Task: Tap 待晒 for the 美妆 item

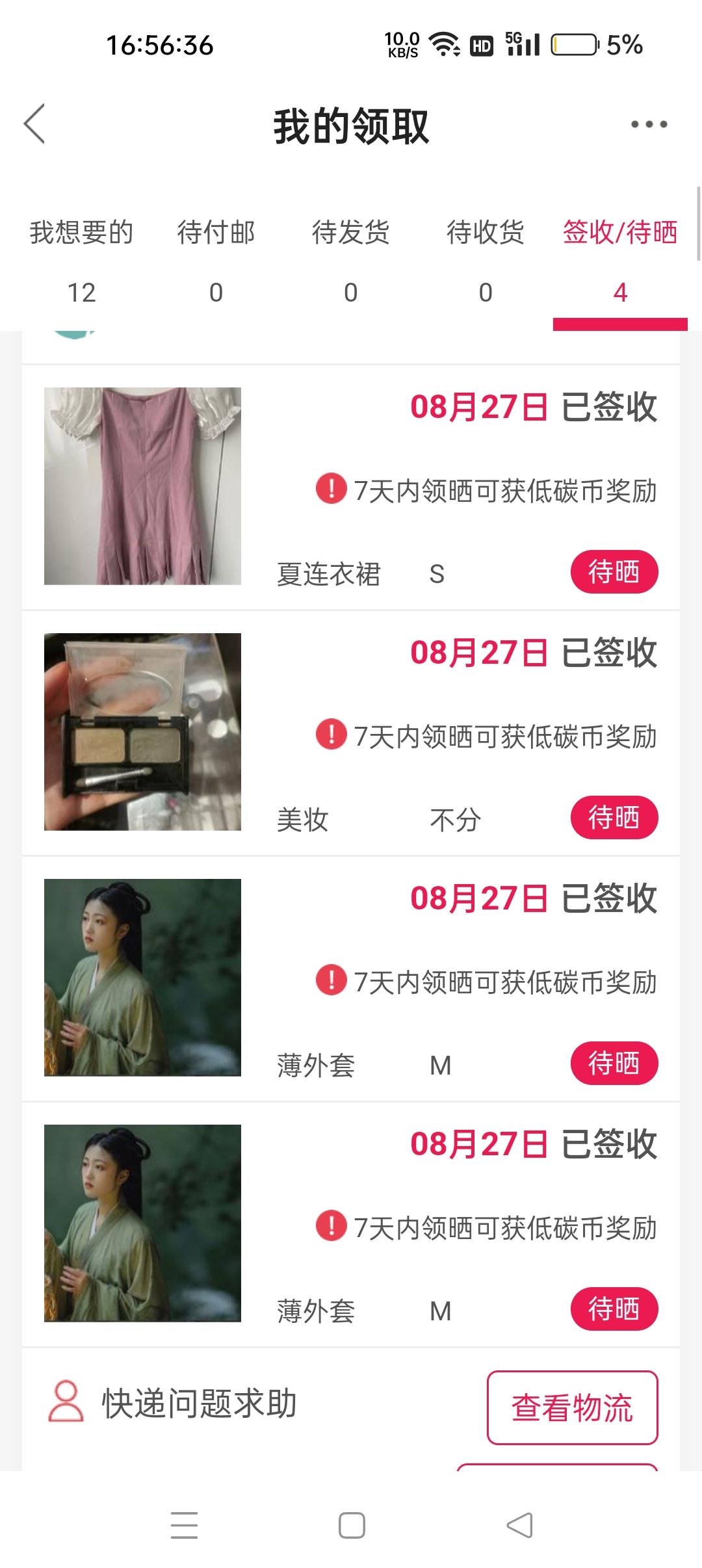Action: coord(614,817)
